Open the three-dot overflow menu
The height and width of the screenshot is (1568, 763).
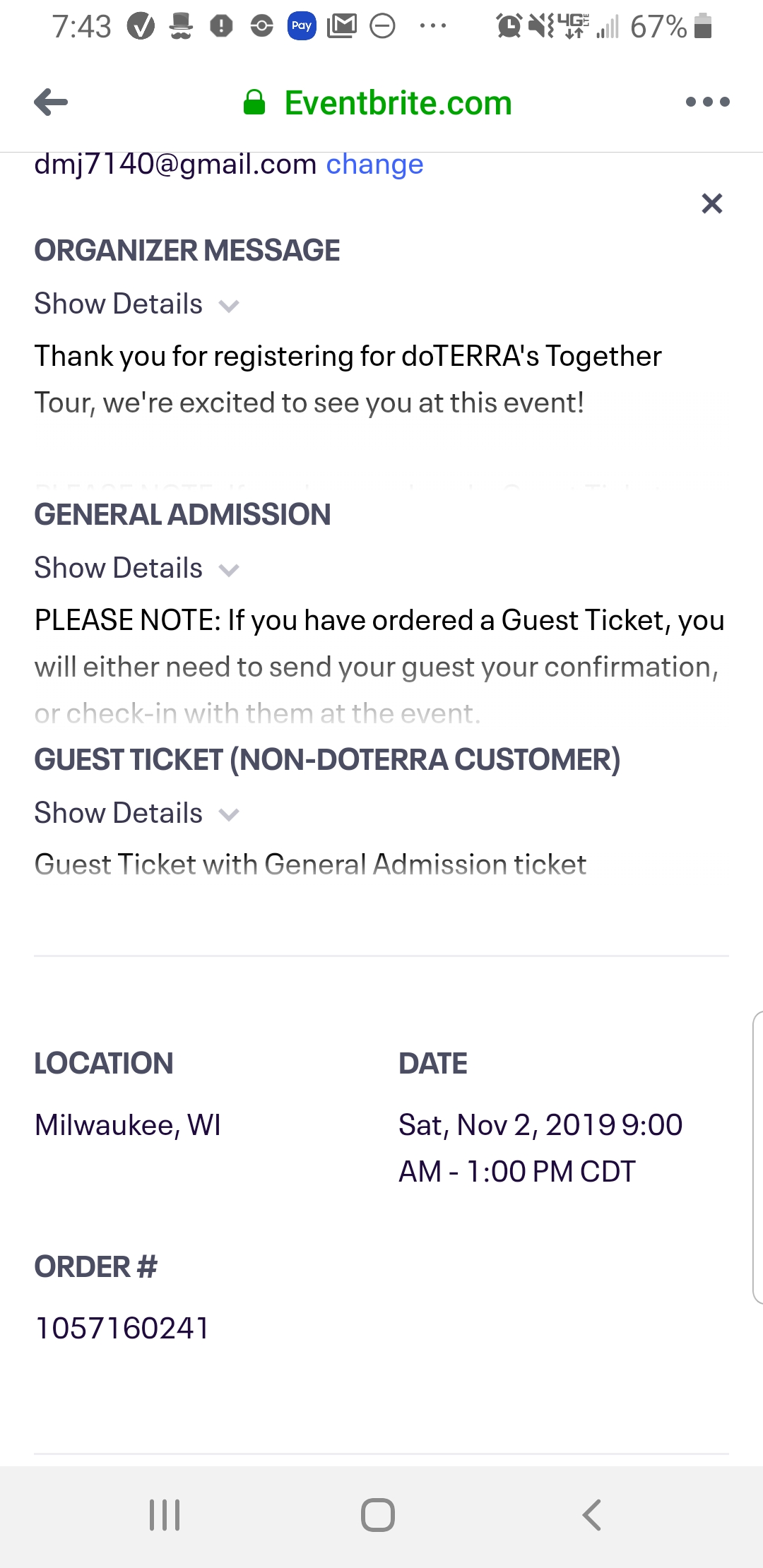(707, 102)
